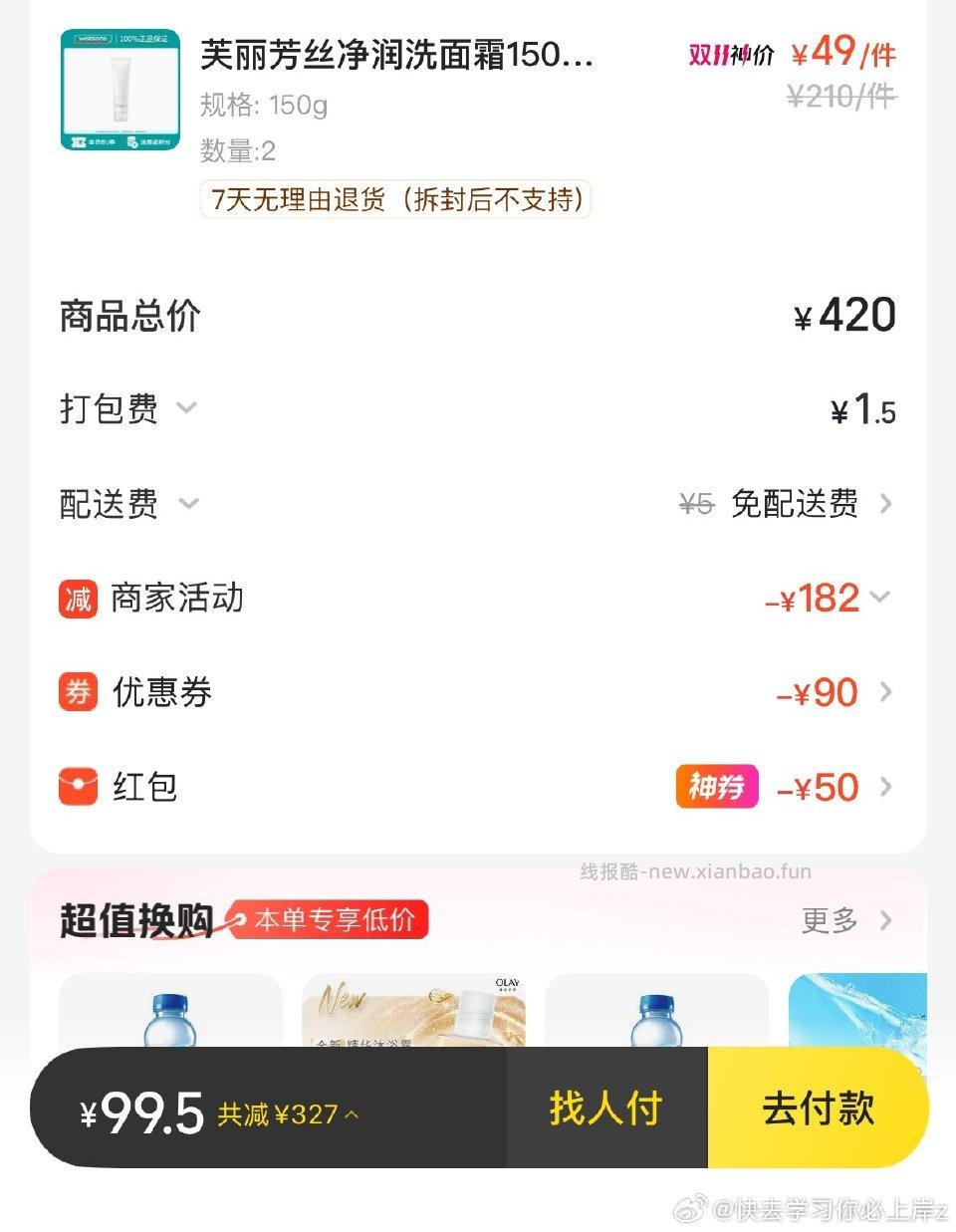Click the 本单专享低价 red tag
Viewport: 956px width, 1232px height.
335,920
